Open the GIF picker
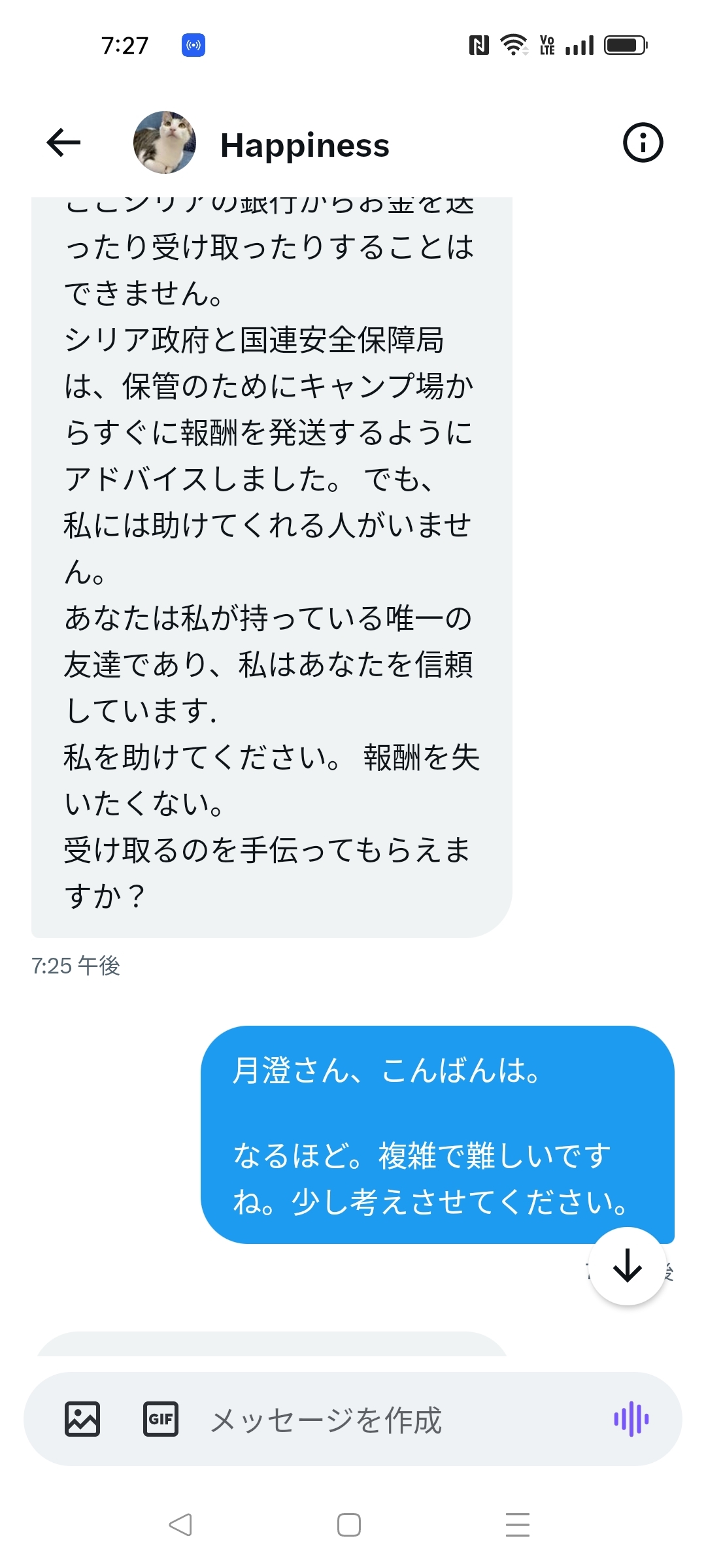 [x=161, y=1419]
